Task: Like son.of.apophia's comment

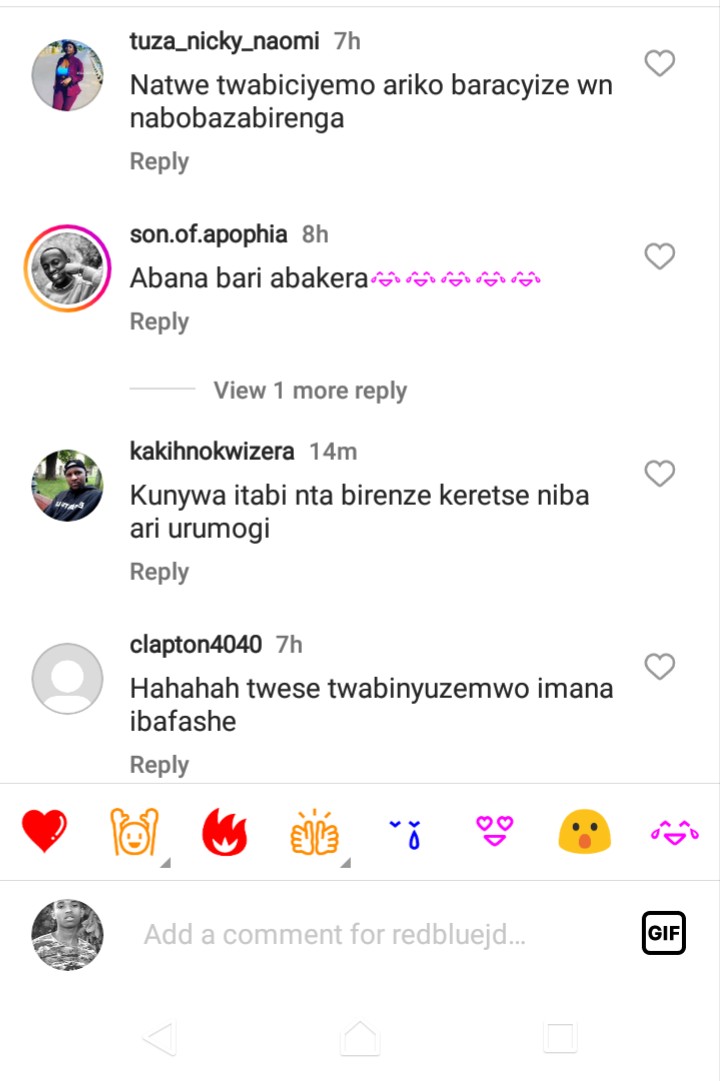Action: click(x=659, y=257)
